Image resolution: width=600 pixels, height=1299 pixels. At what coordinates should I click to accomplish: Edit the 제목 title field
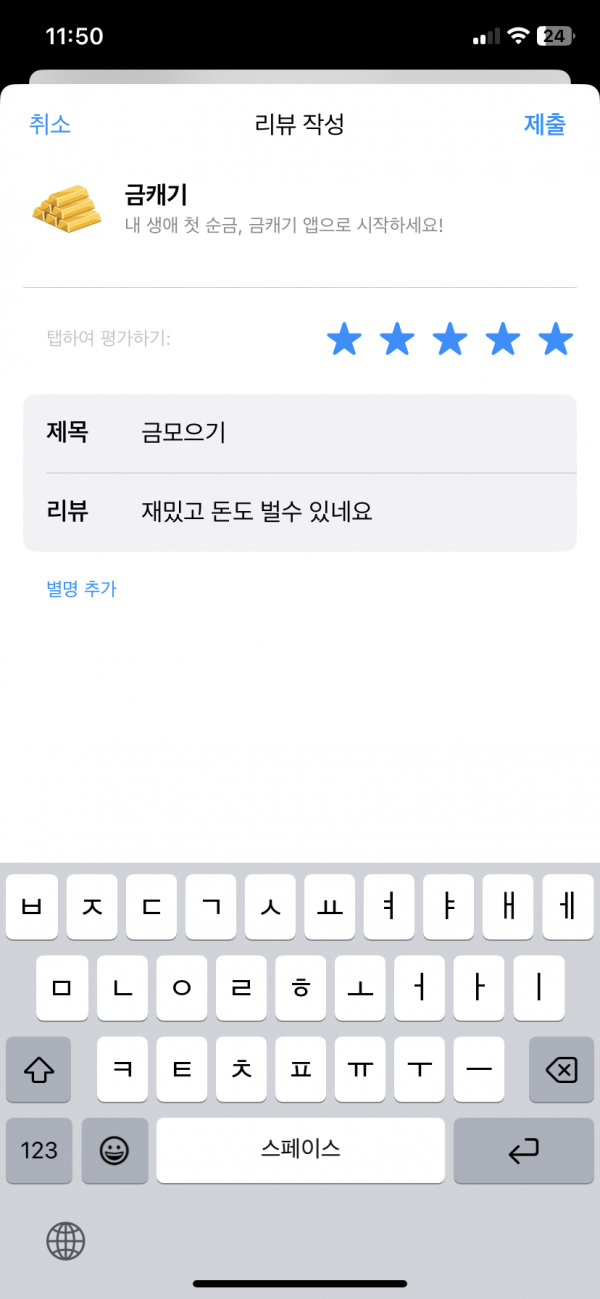(x=300, y=433)
